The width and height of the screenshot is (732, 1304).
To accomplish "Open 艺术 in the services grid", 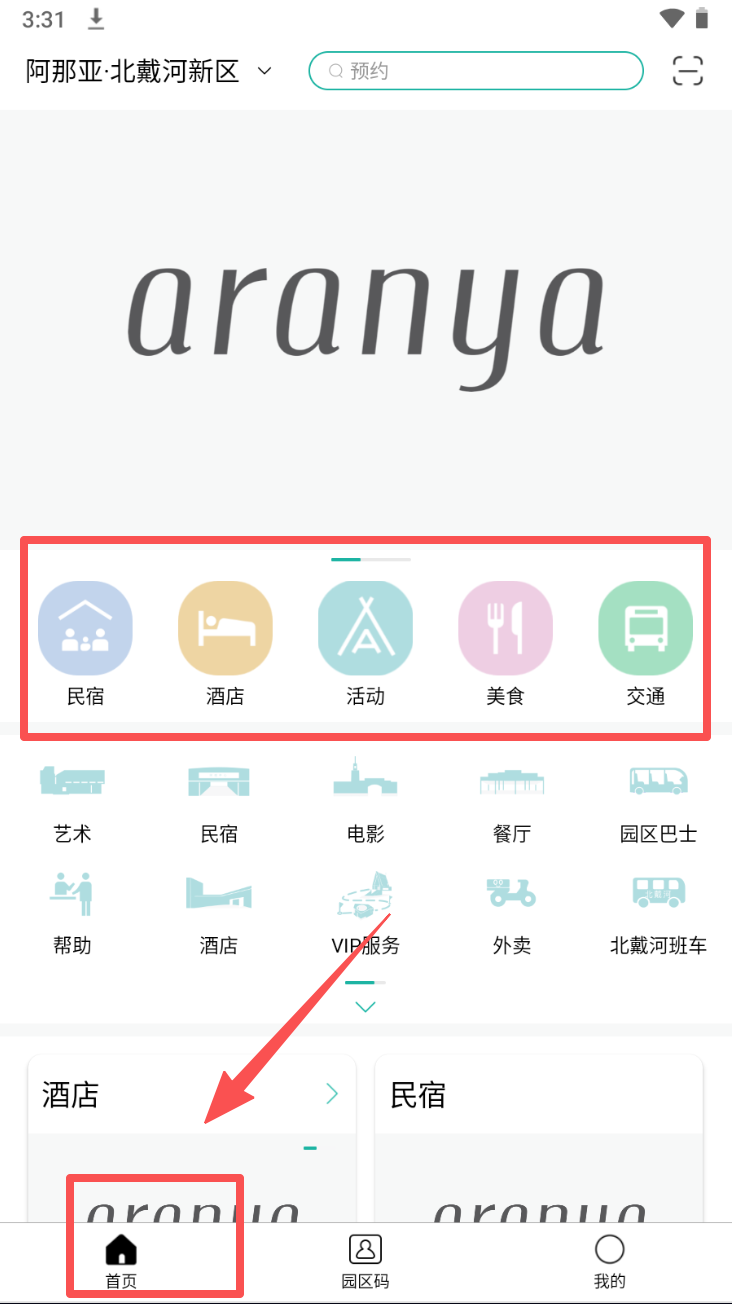I will pyautogui.click(x=72, y=801).
